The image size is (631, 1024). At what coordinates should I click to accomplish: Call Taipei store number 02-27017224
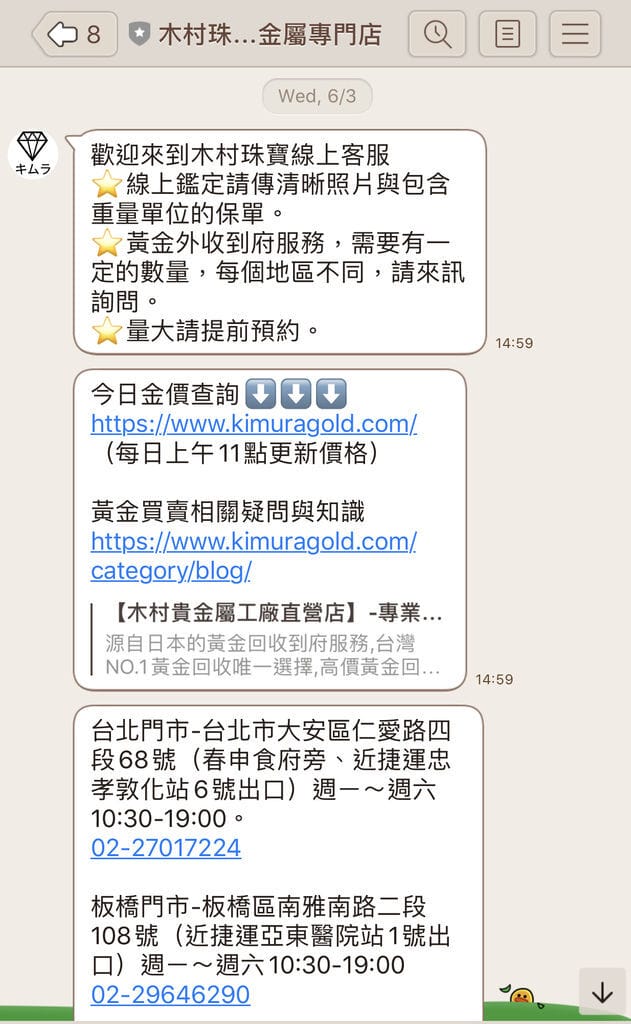166,848
